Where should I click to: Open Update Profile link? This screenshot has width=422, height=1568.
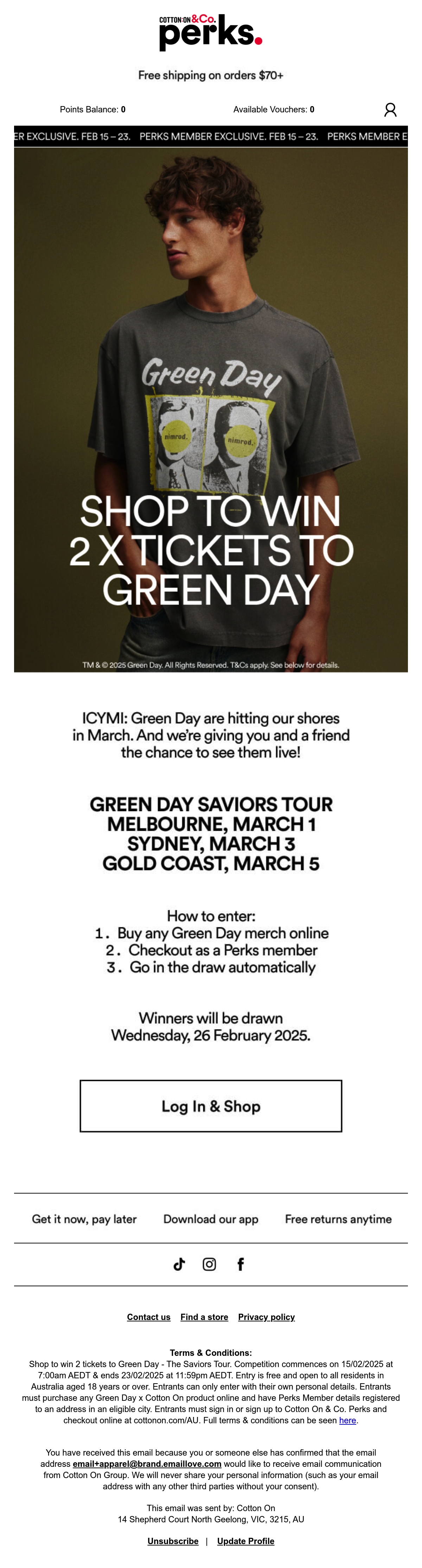point(246,1541)
